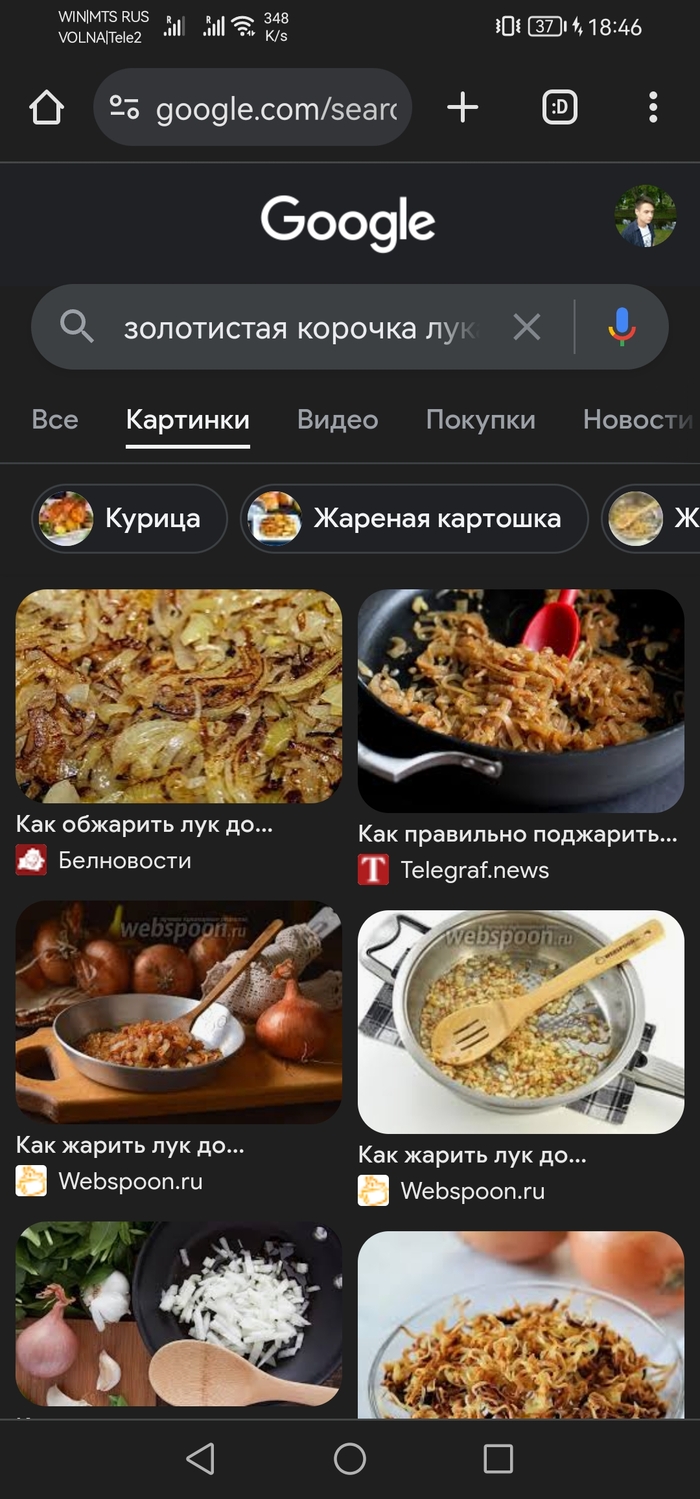
Task: Switch to the Видео tab
Action: 337,420
